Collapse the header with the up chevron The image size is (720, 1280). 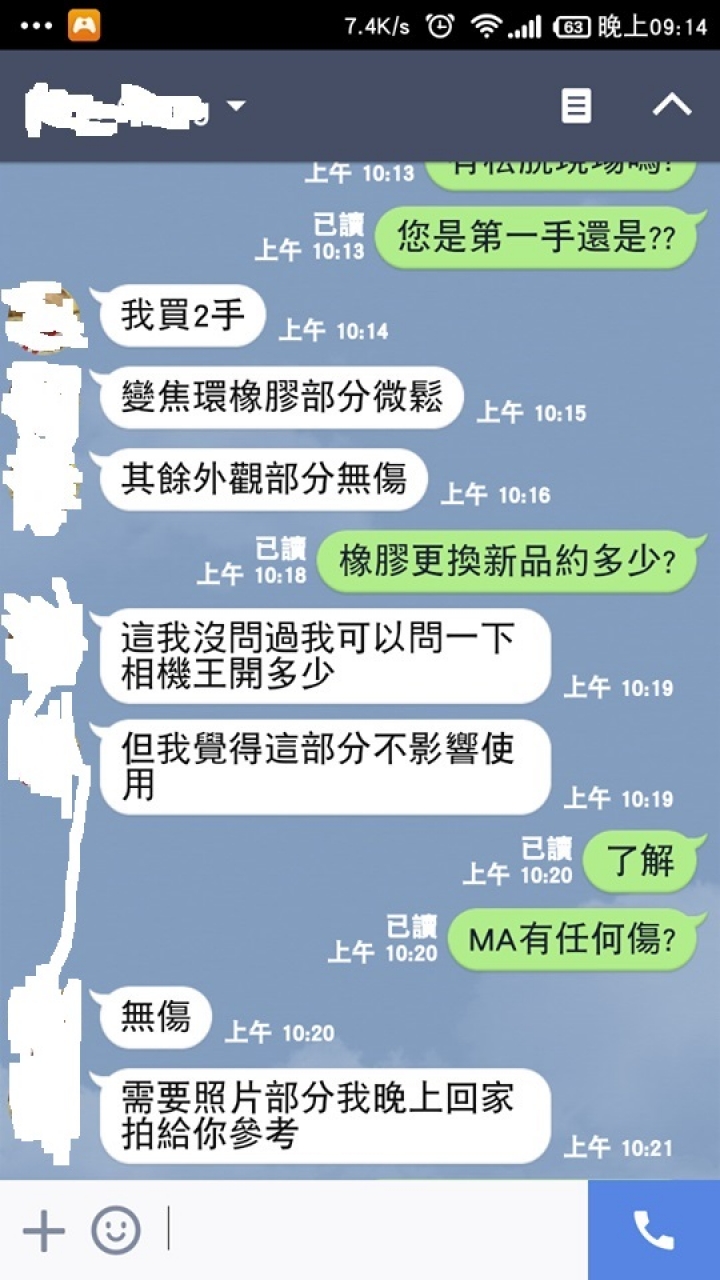[x=671, y=105]
